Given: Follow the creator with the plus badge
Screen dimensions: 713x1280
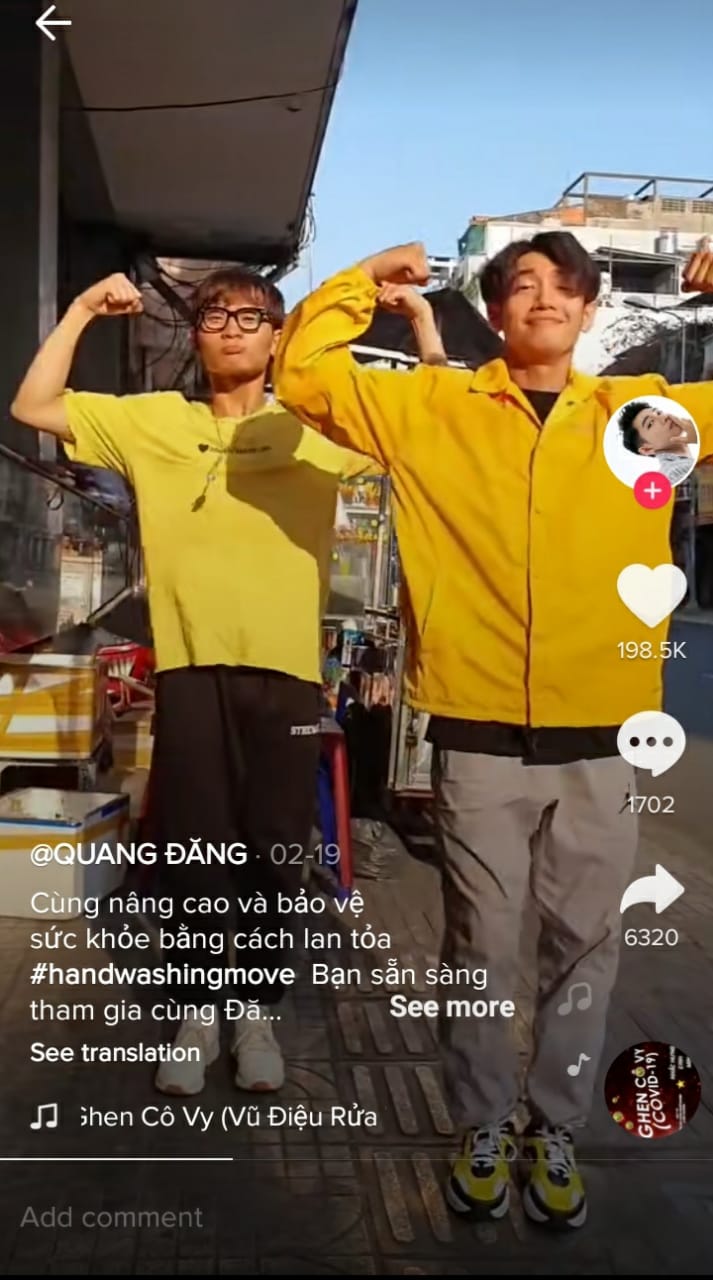Looking at the screenshot, I should pyautogui.click(x=652, y=491).
